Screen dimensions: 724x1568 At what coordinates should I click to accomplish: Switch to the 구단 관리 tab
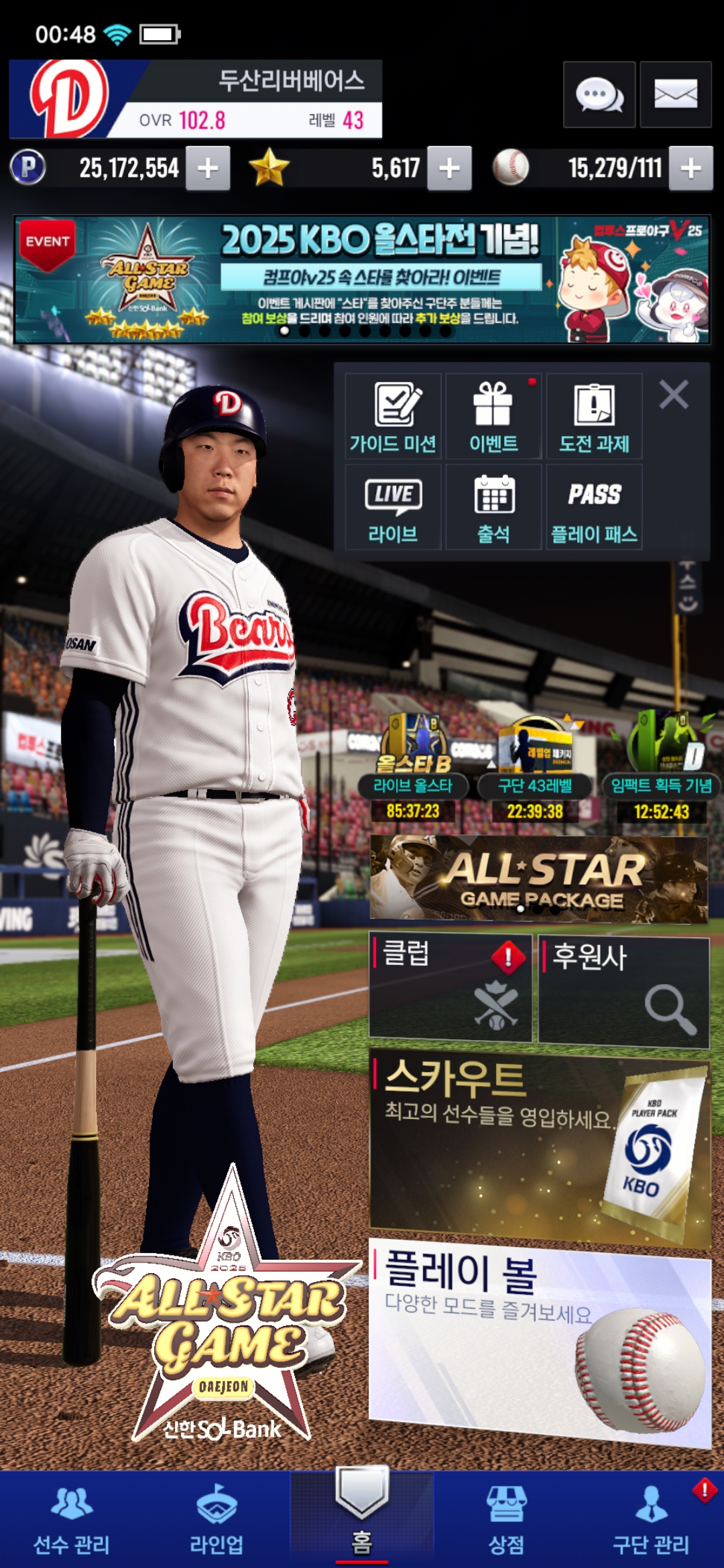coord(651,1519)
